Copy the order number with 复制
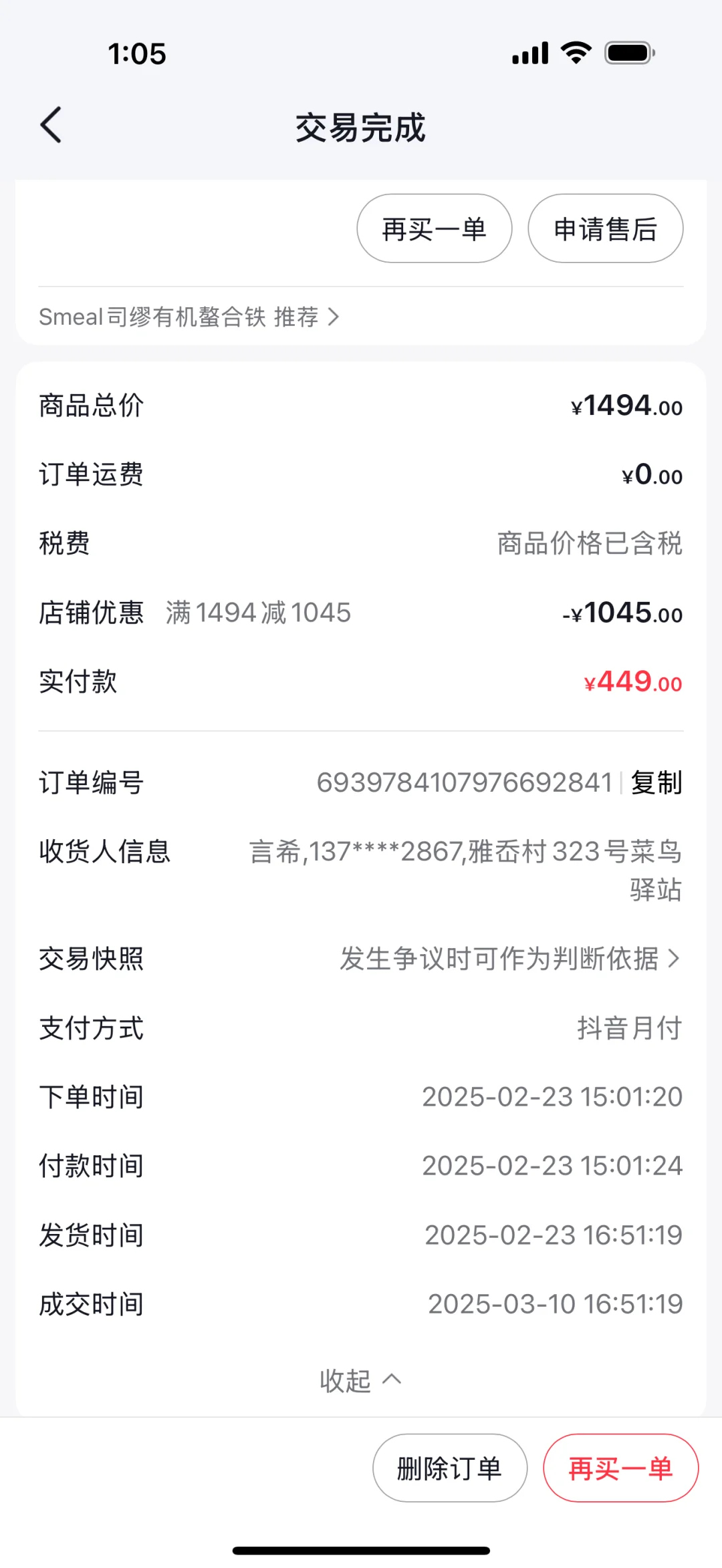The width and height of the screenshot is (722, 1568). [x=656, y=782]
